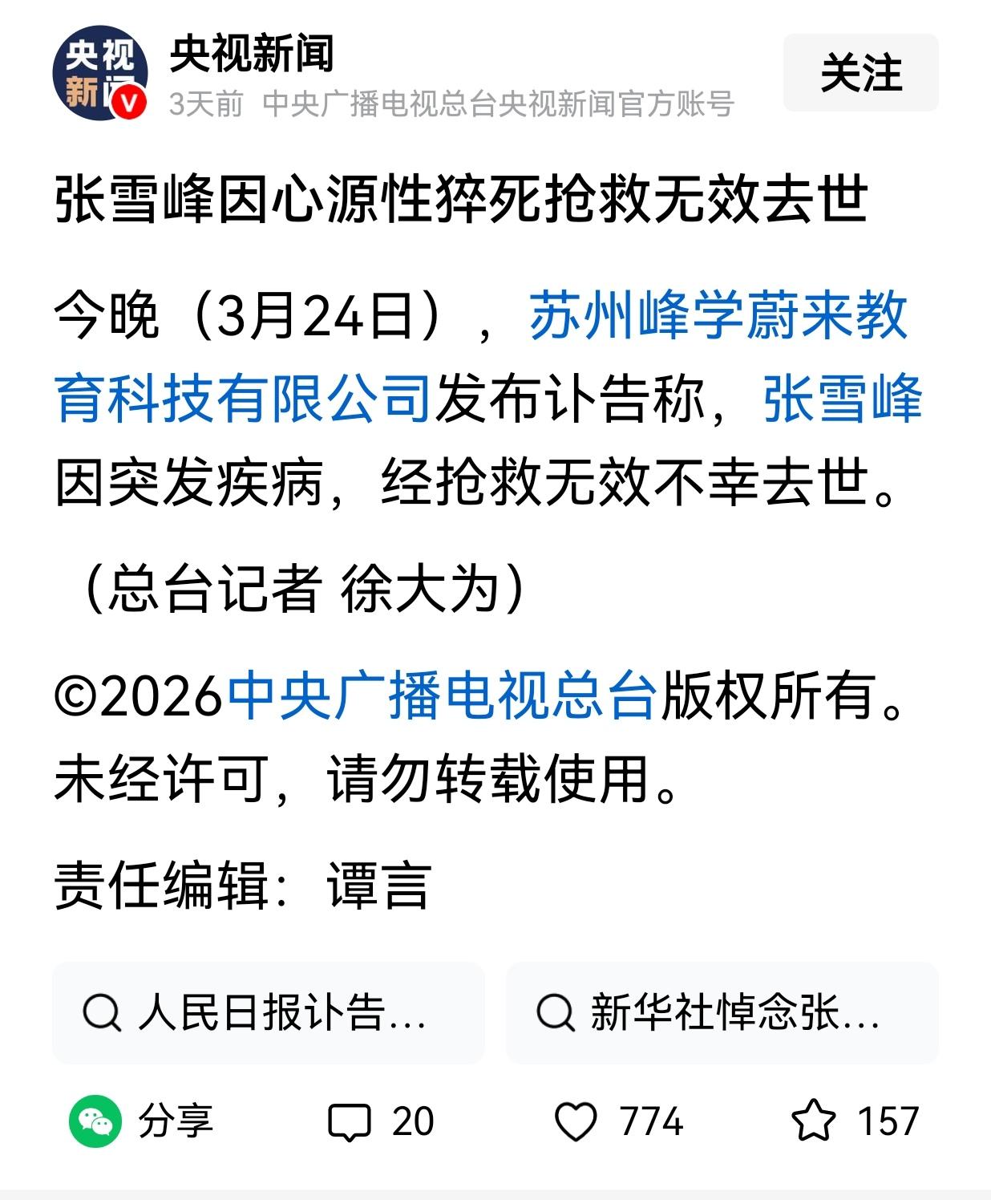
Task: Select the 央视新闻 account name
Action: pos(250,58)
